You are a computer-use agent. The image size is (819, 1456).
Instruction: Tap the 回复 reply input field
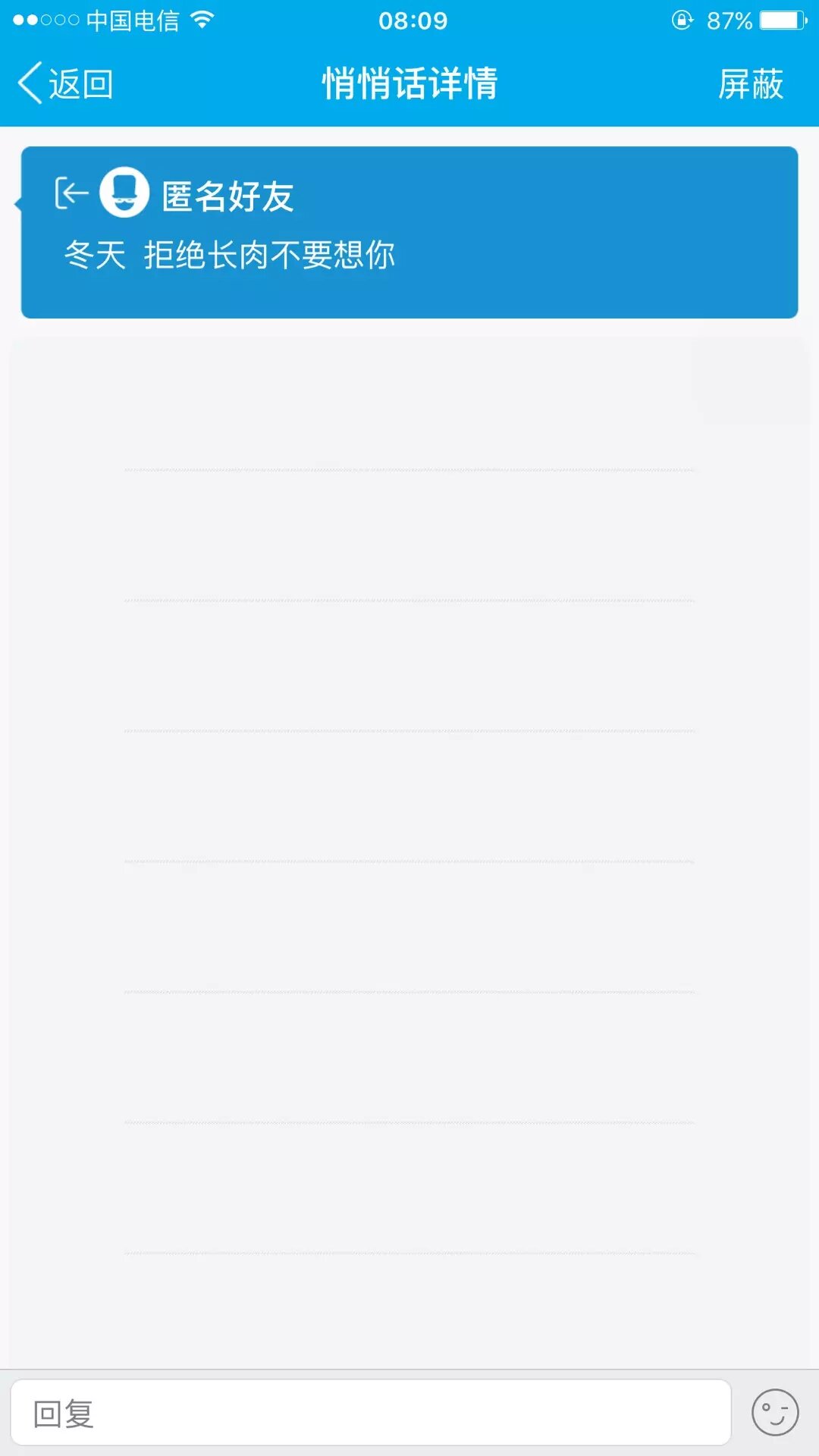point(370,1413)
